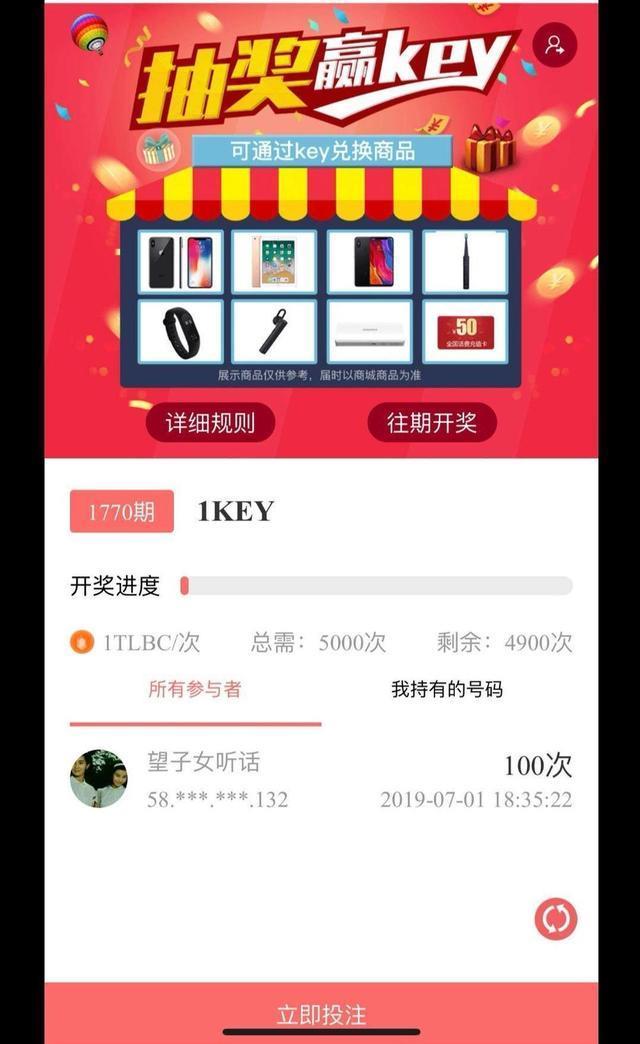Open participant 望子女听话 entry

(x=320, y=779)
